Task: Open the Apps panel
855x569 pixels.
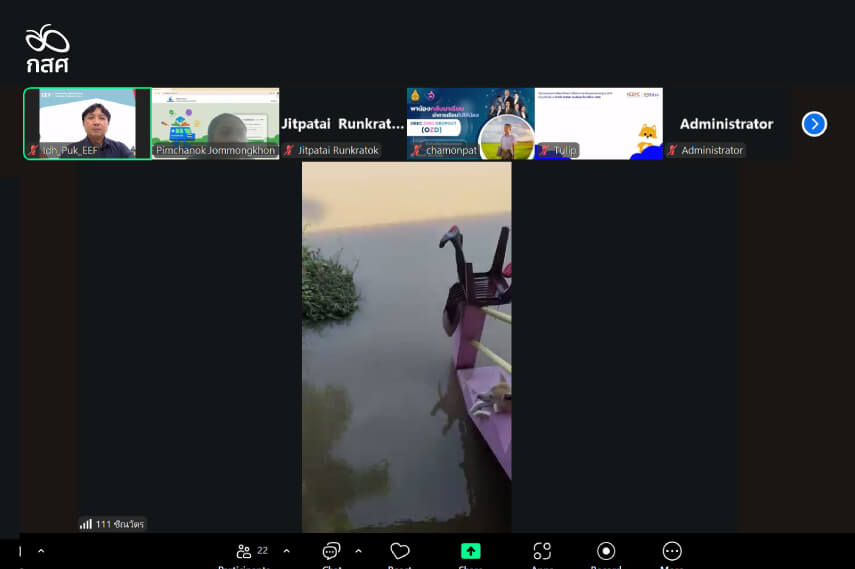Action: [542, 551]
